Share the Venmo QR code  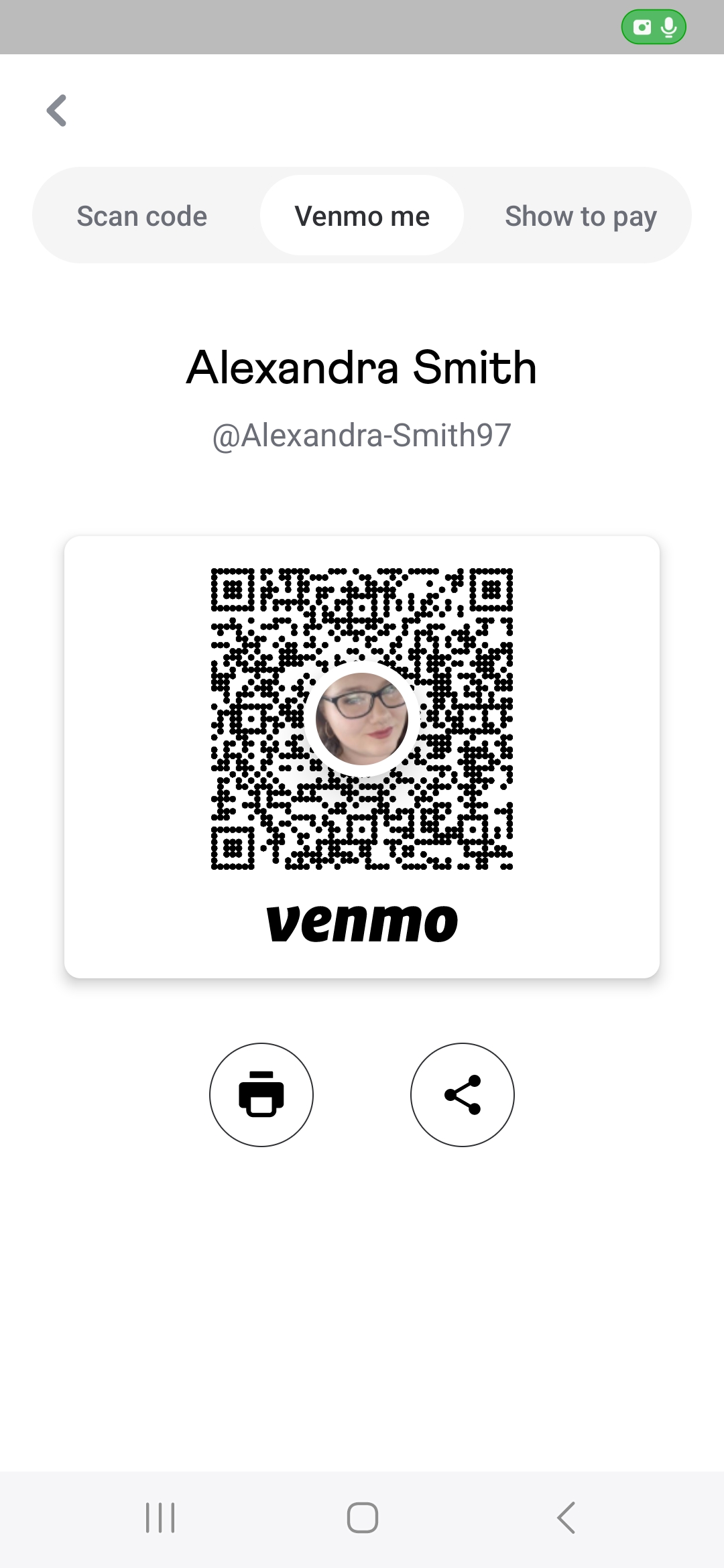[463, 1094]
